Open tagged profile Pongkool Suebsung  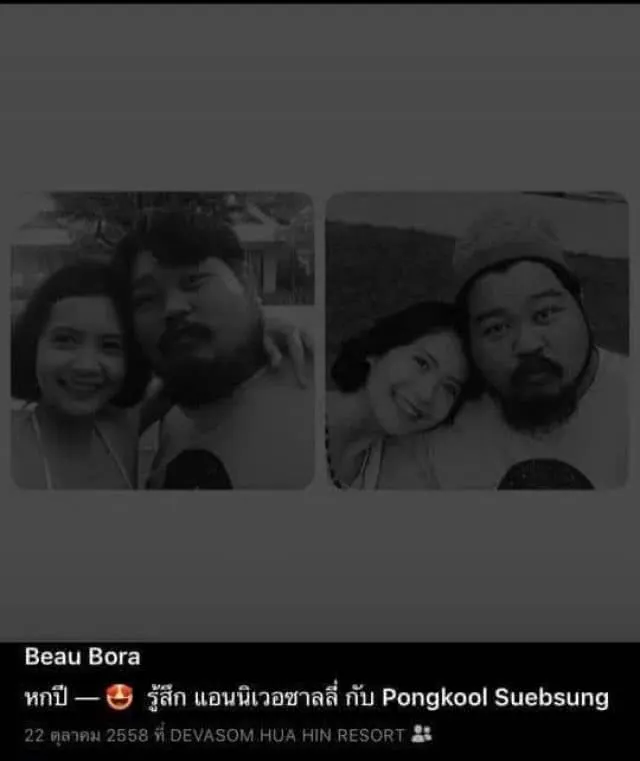(x=495, y=697)
